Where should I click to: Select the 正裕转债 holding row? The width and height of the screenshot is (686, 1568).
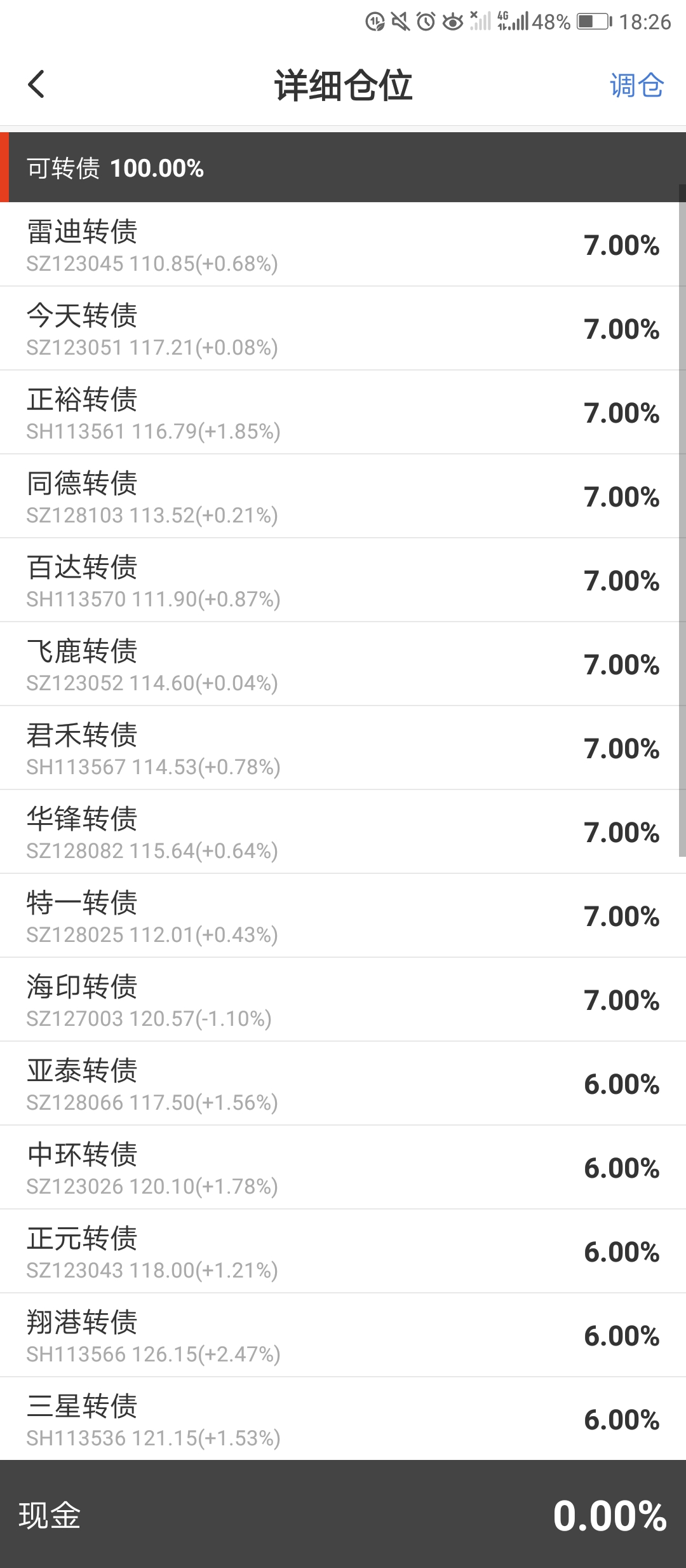(x=343, y=412)
